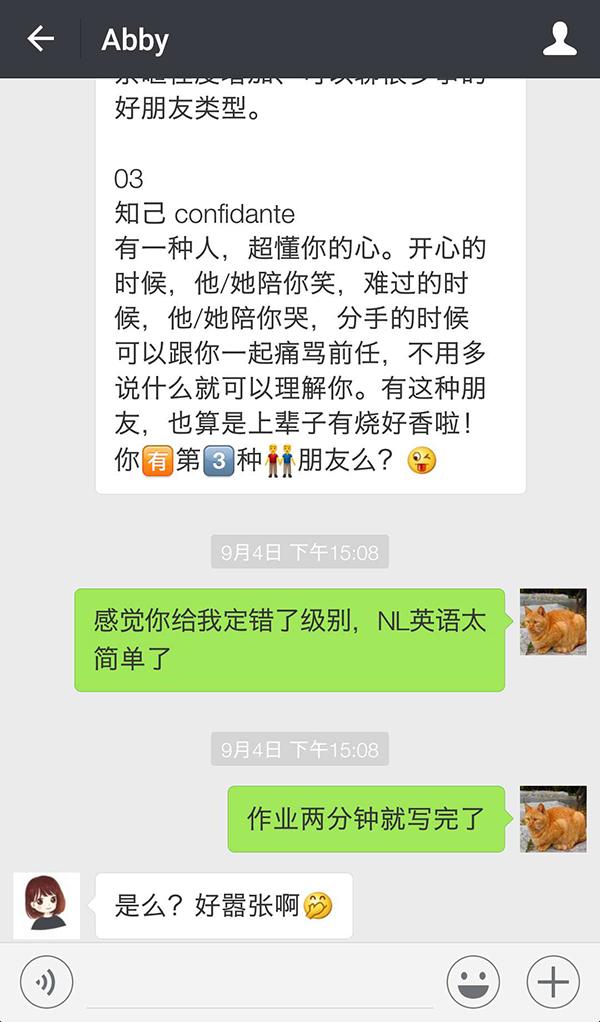Open Abby's cartoon girl avatar

tap(47, 905)
